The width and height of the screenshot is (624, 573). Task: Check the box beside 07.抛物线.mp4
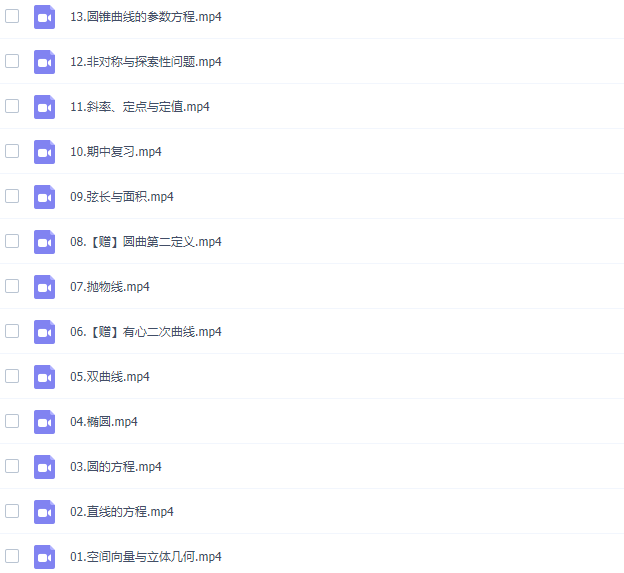point(12,286)
